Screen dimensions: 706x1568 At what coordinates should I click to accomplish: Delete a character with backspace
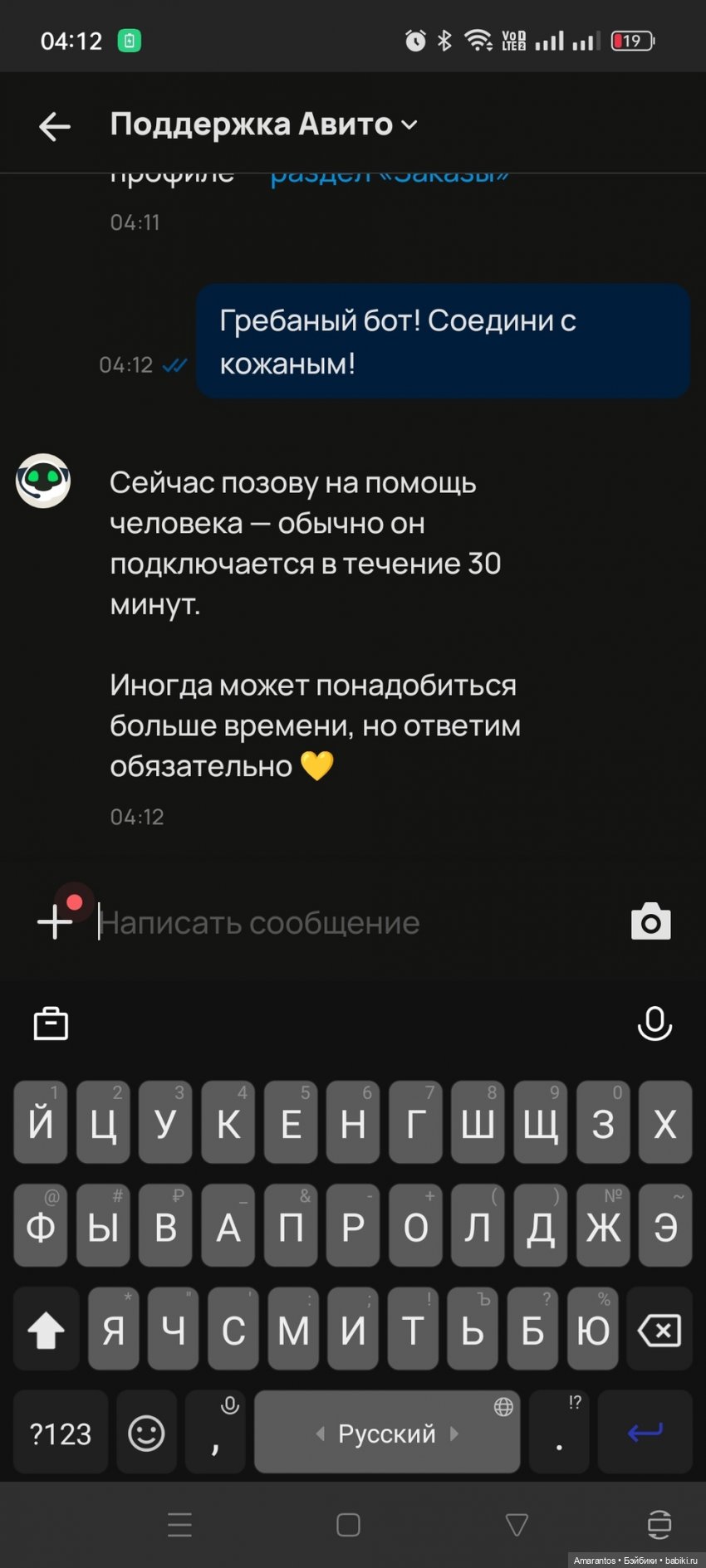[659, 1331]
